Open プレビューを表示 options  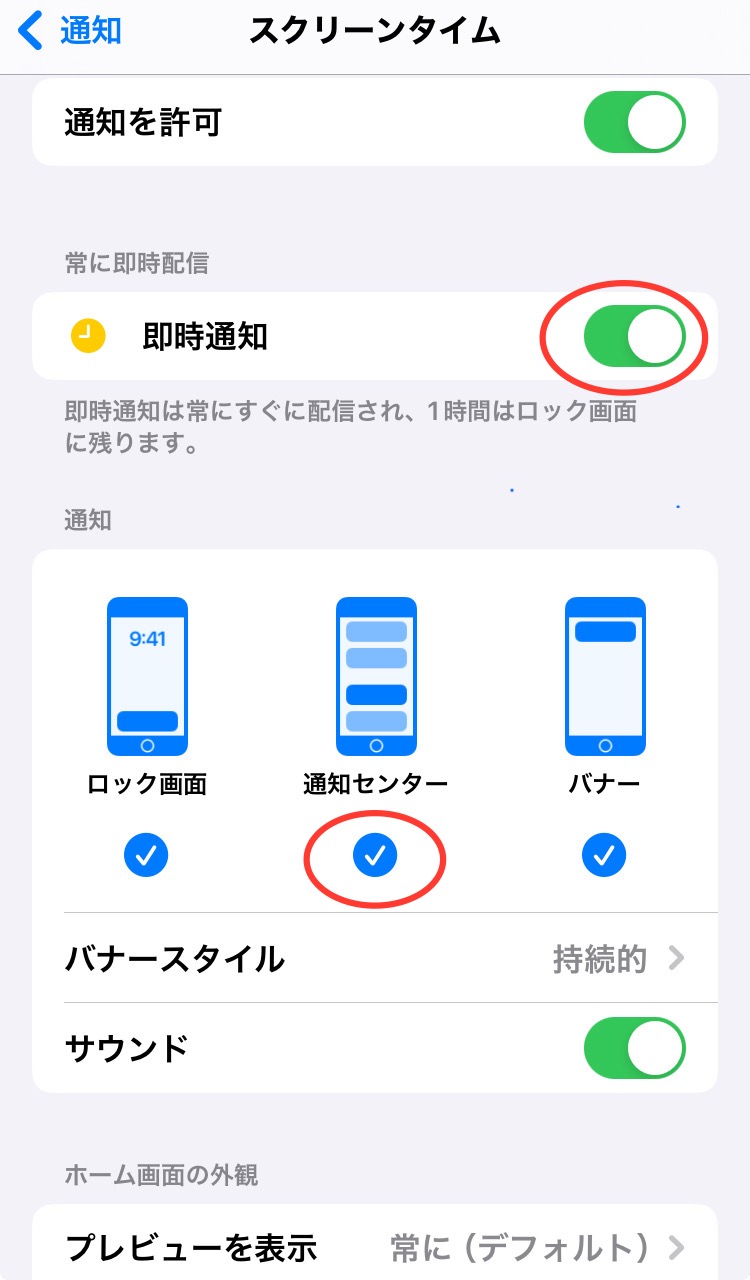375,1247
